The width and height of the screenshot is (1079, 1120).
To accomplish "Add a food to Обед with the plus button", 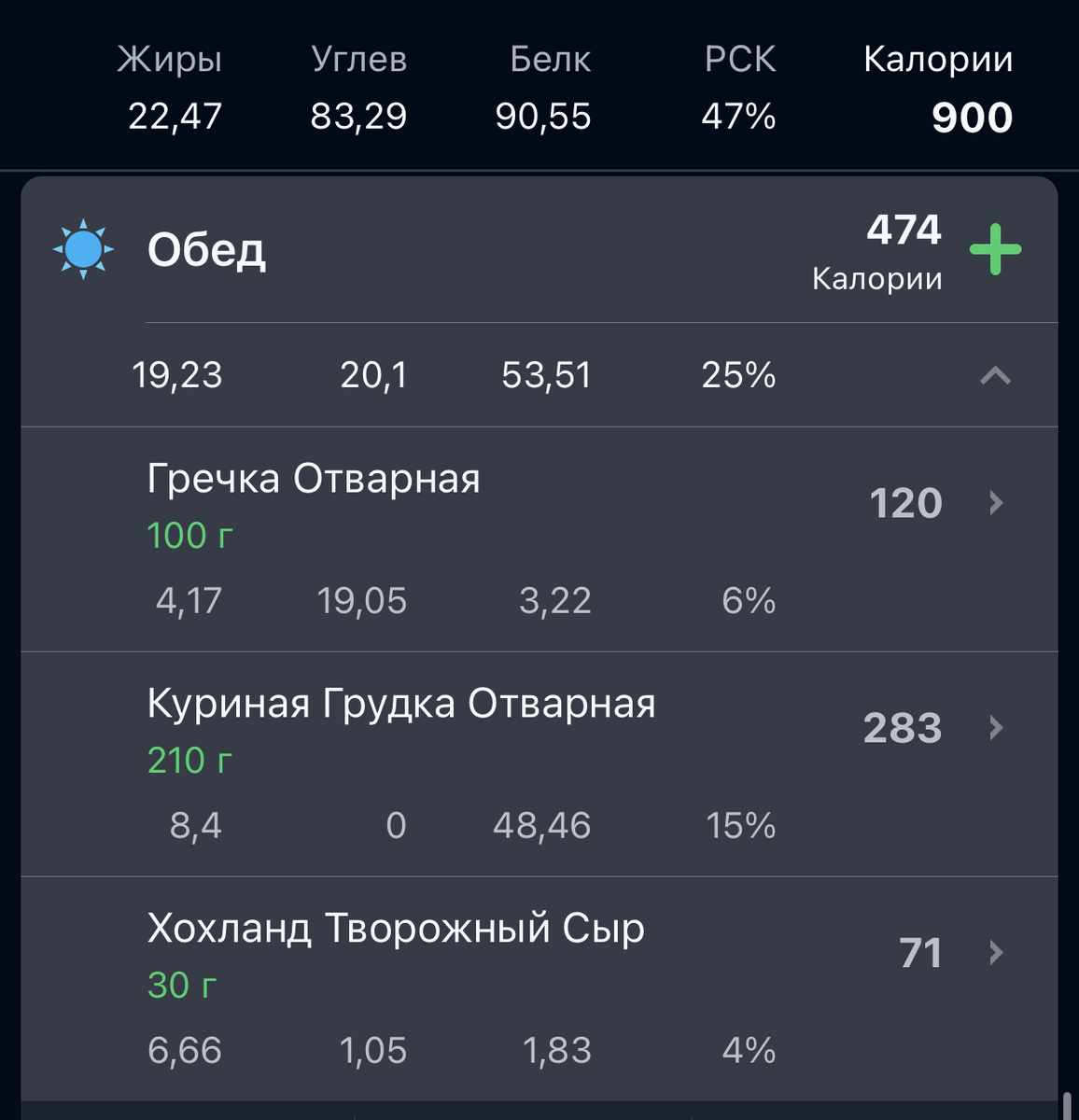I will pos(997,249).
